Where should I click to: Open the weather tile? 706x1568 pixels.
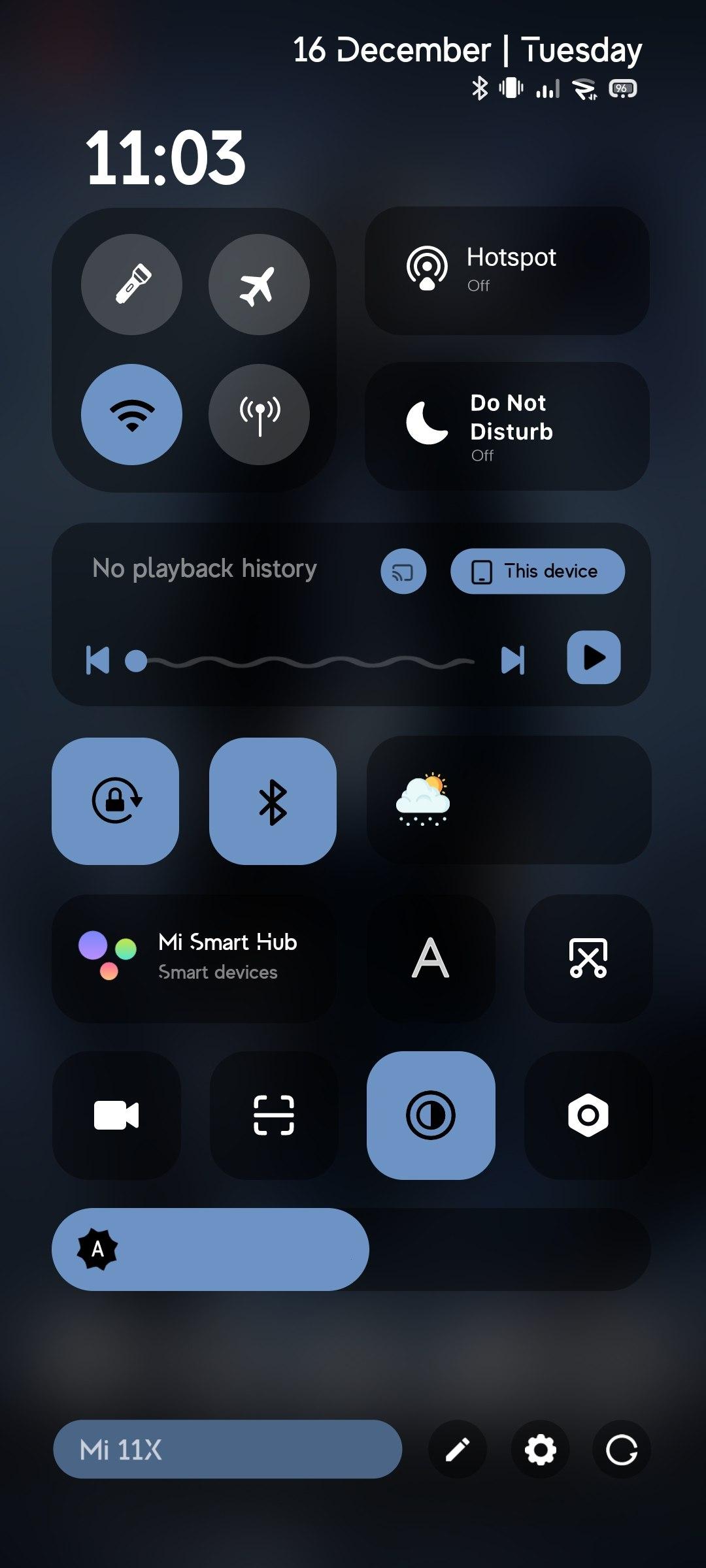509,800
